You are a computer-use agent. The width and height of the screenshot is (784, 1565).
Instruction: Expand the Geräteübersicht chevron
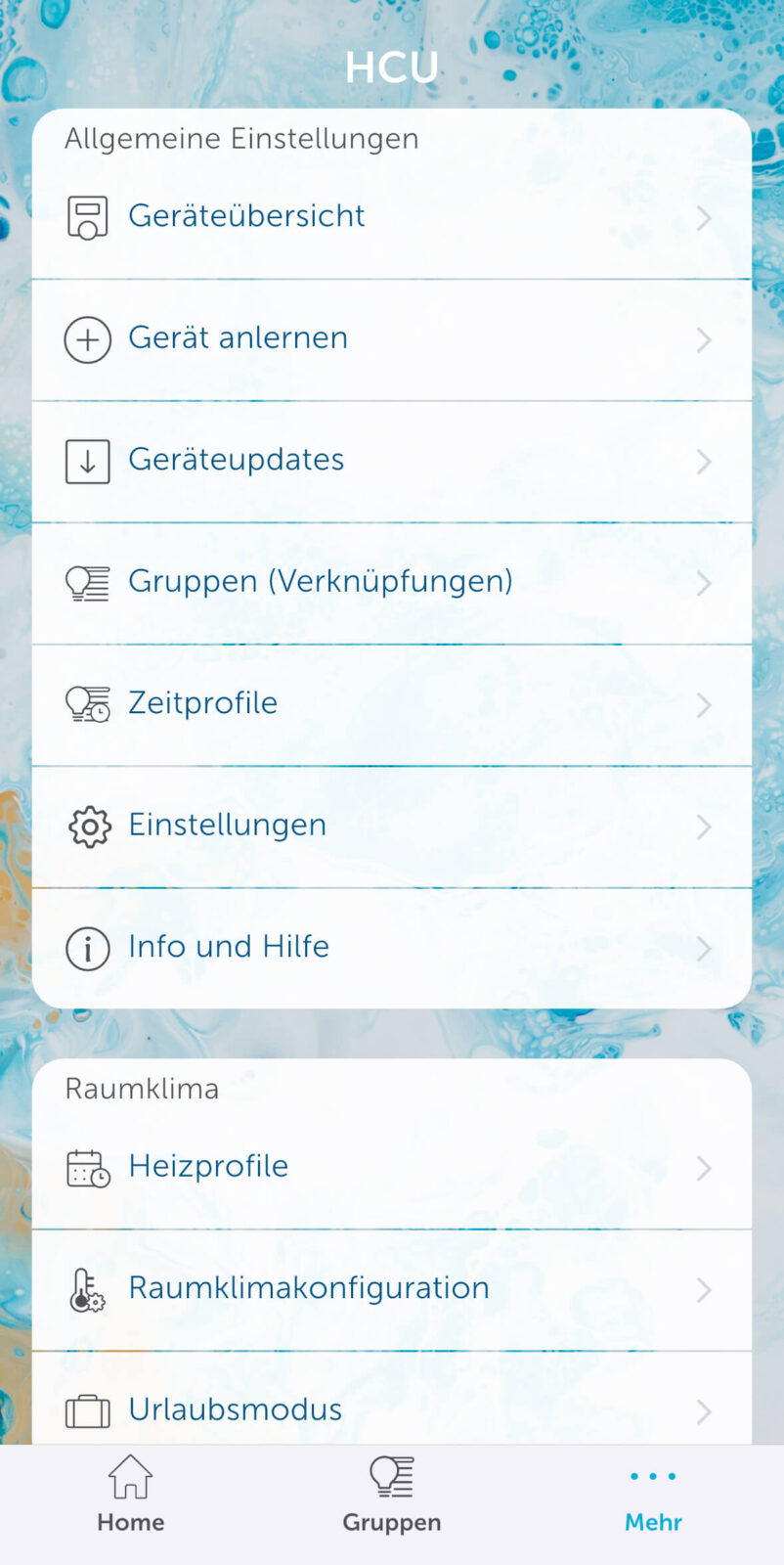pos(704,218)
